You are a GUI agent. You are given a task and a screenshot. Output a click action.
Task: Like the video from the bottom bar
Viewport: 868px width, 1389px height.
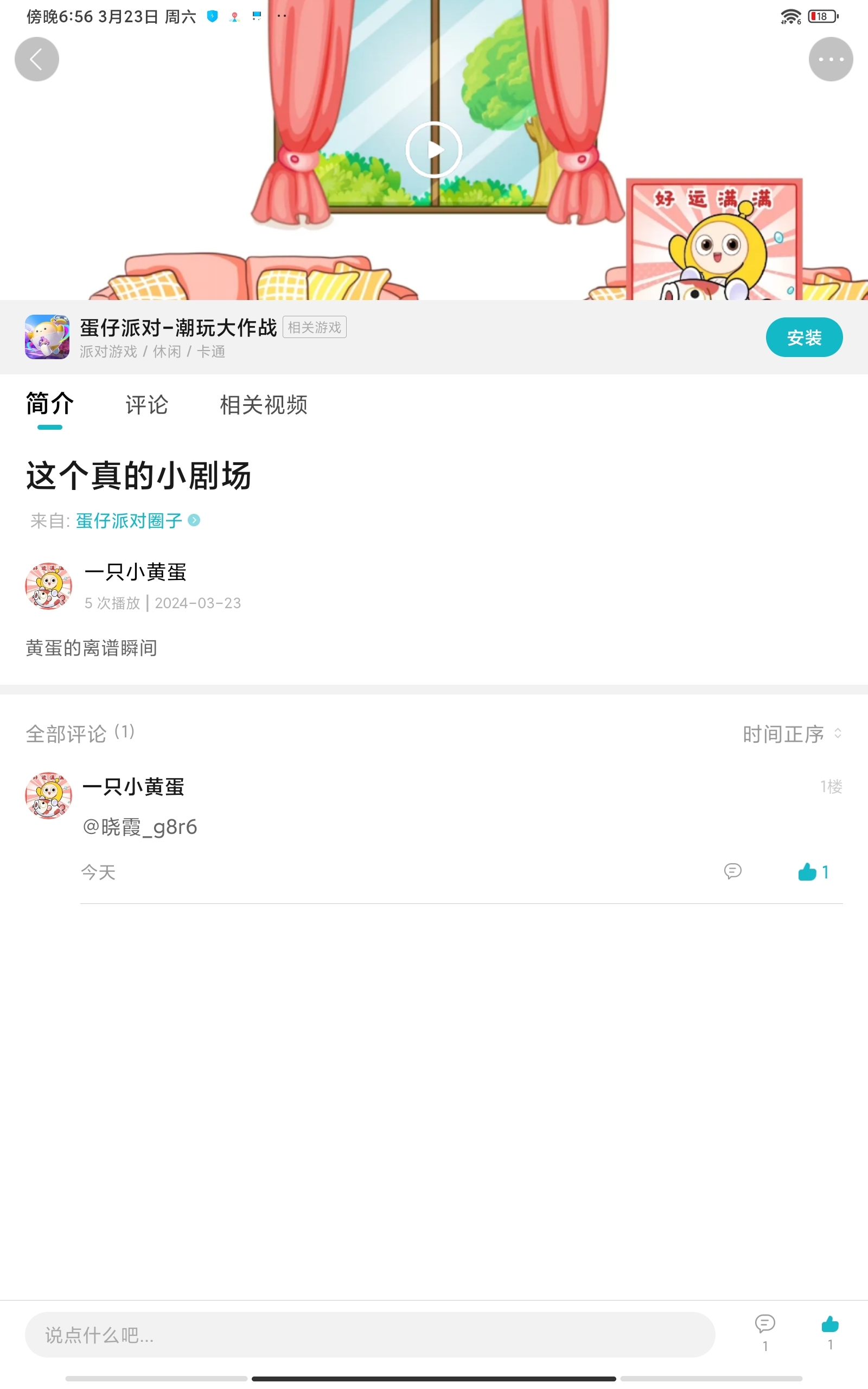pos(829,1325)
